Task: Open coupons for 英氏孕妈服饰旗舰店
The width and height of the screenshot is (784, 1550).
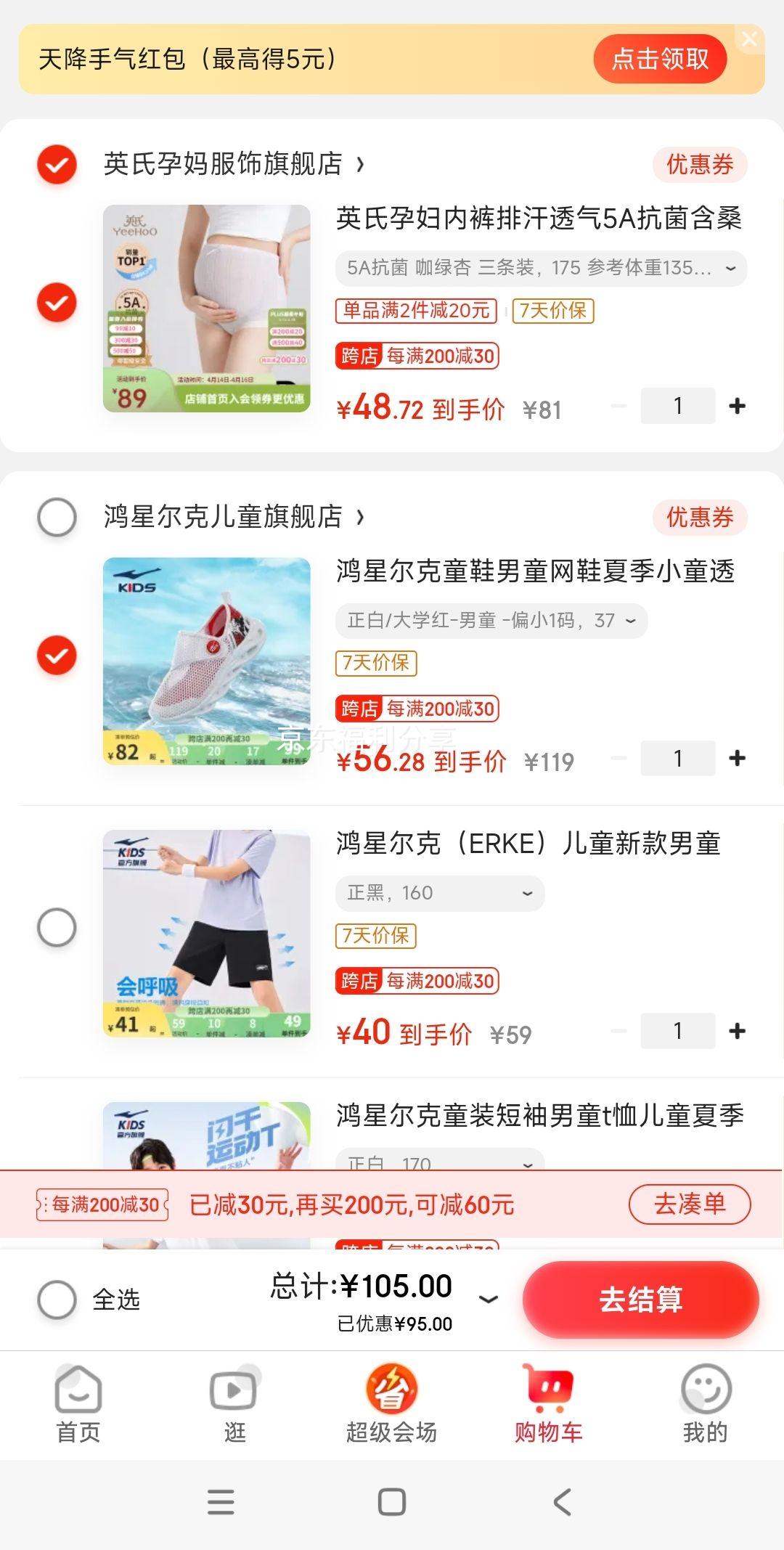Action: [x=699, y=164]
